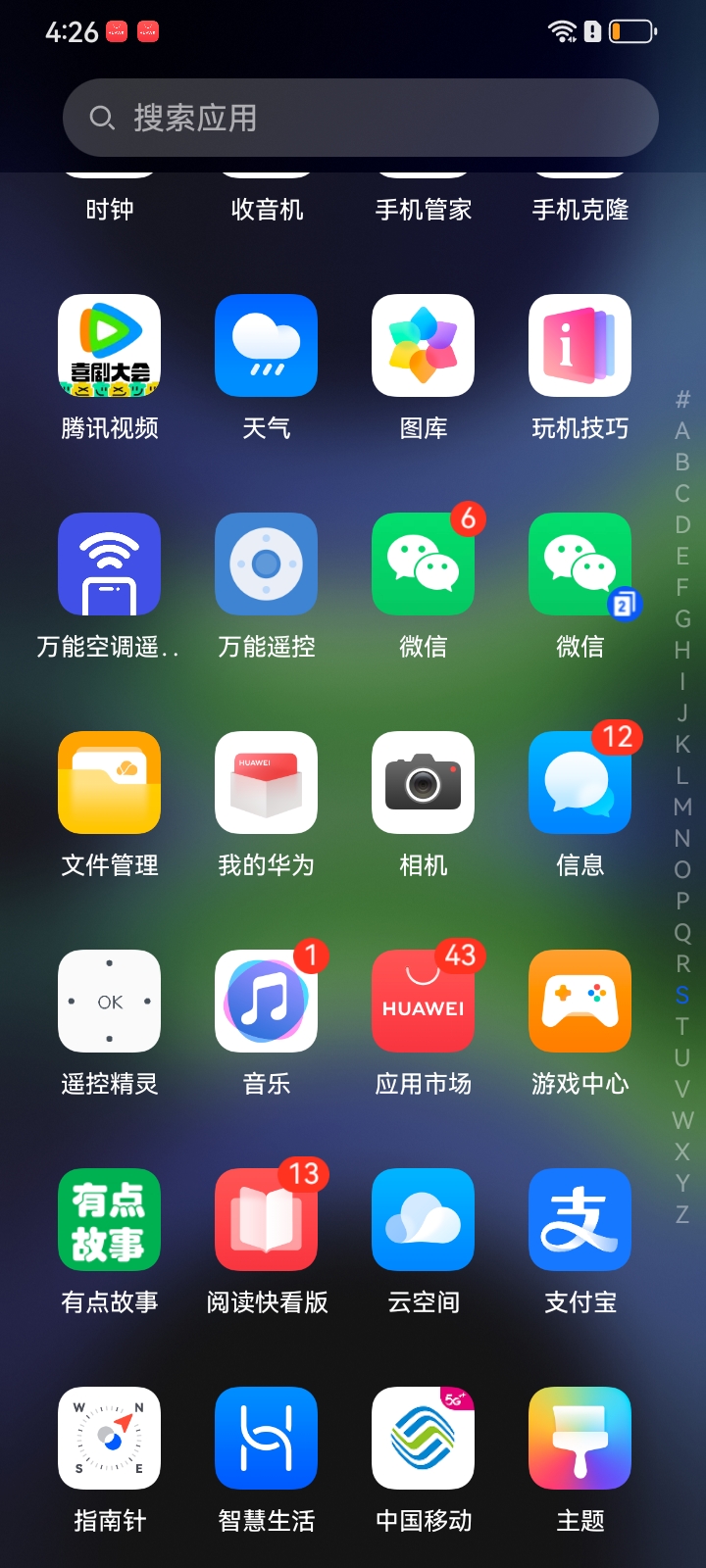Open 微信 with 6 unread badge

[423, 564]
